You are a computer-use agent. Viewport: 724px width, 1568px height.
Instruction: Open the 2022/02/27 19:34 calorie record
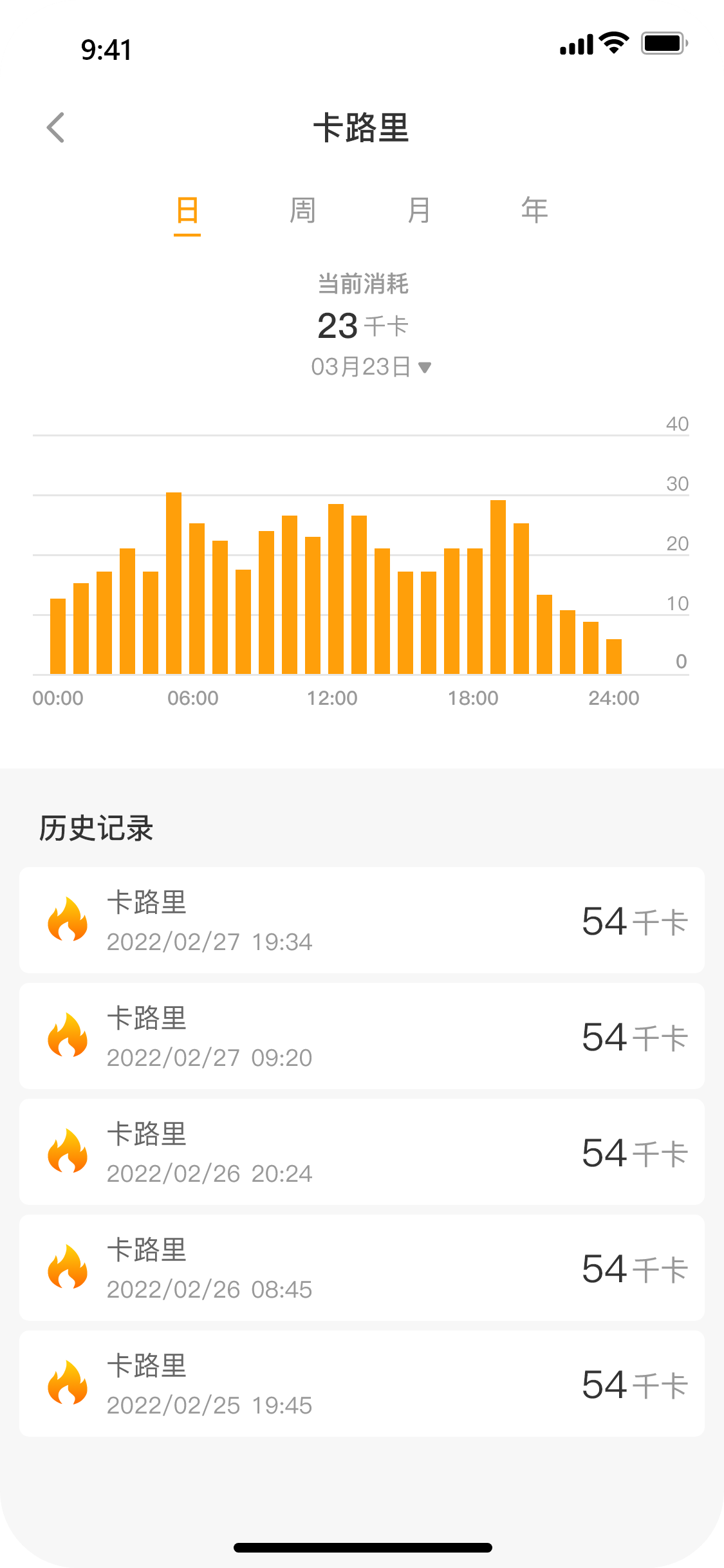point(362,920)
